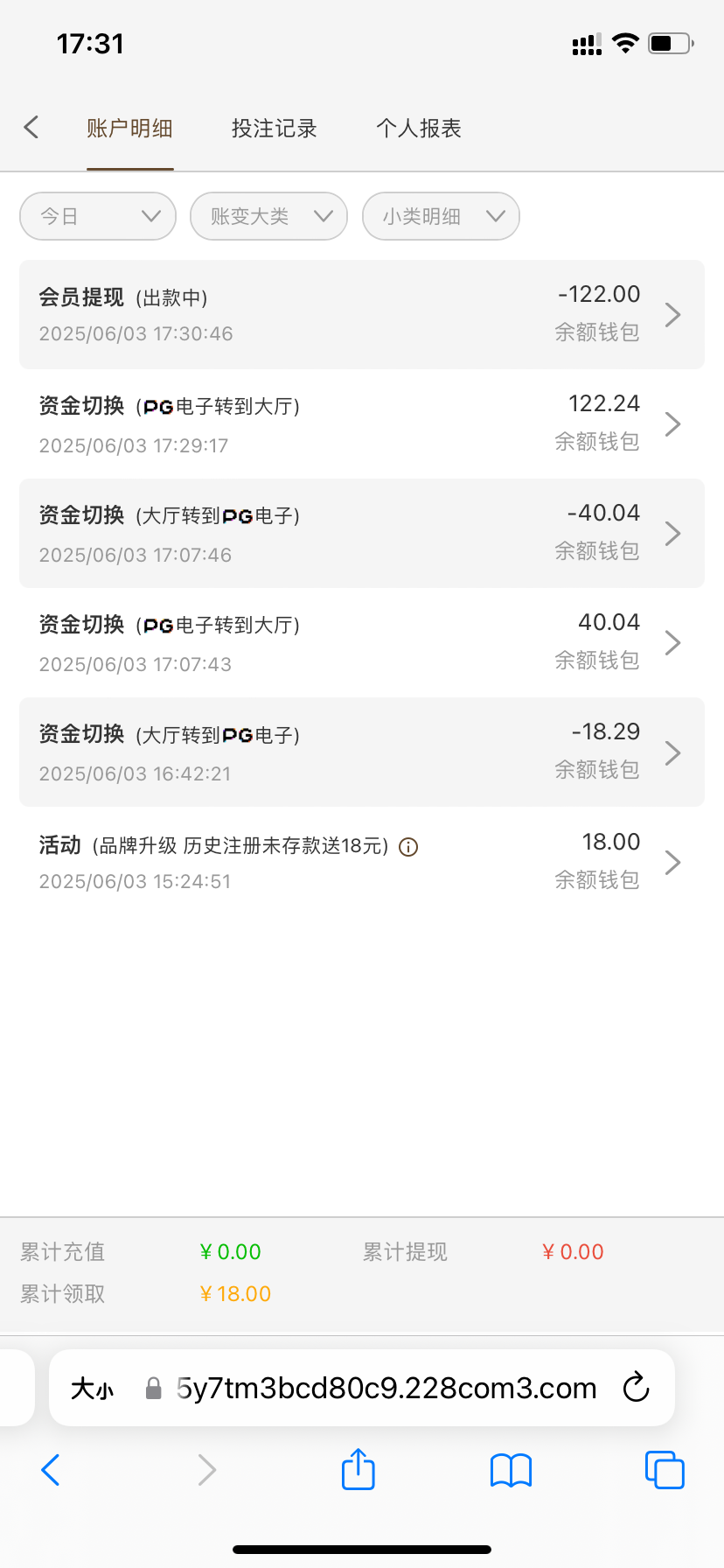Open the -18.29 大厅转到PG电子 record
This screenshot has height=1568, width=724.
click(x=362, y=752)
